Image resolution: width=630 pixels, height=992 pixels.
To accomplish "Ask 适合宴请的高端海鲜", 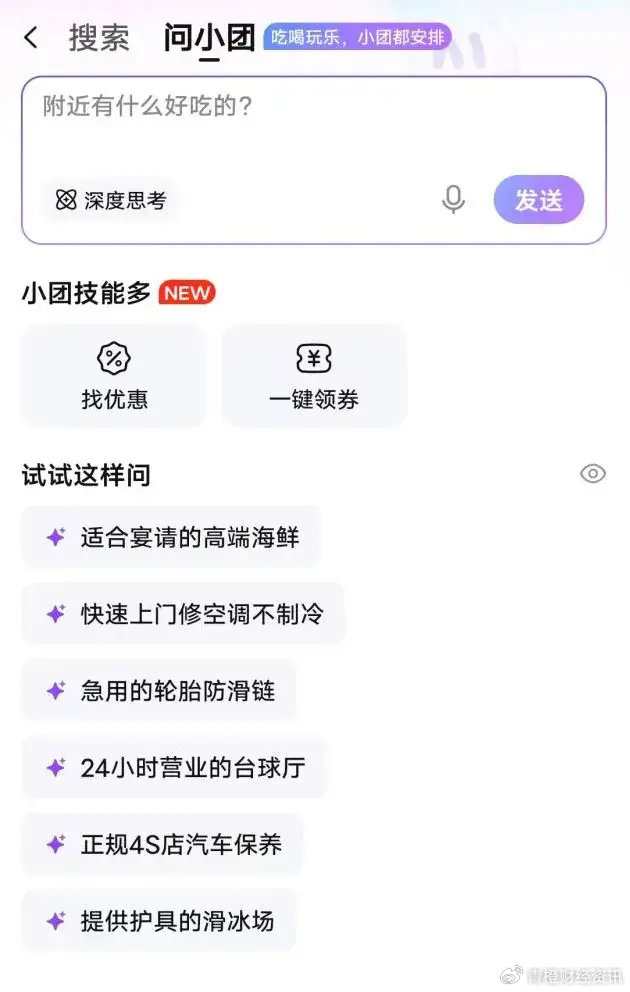I will (172, 537).
